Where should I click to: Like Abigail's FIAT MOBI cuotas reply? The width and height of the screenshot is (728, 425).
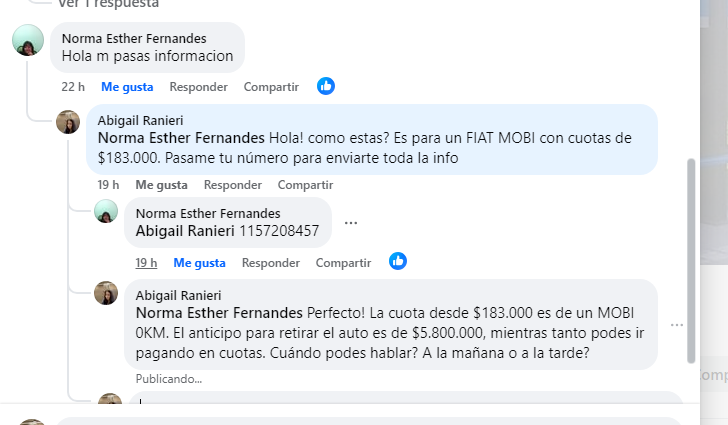[161, 185]
